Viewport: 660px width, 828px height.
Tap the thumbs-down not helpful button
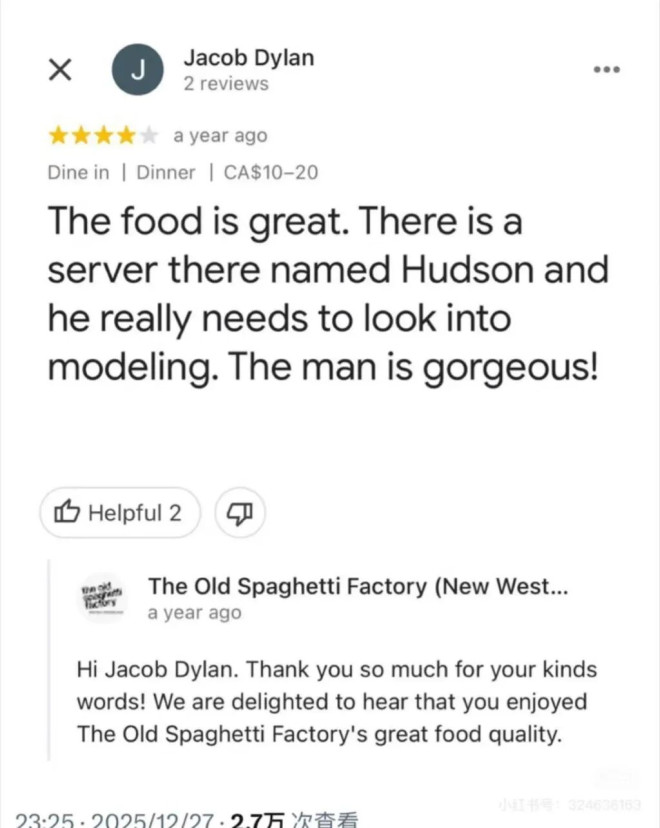pos(240,513)
